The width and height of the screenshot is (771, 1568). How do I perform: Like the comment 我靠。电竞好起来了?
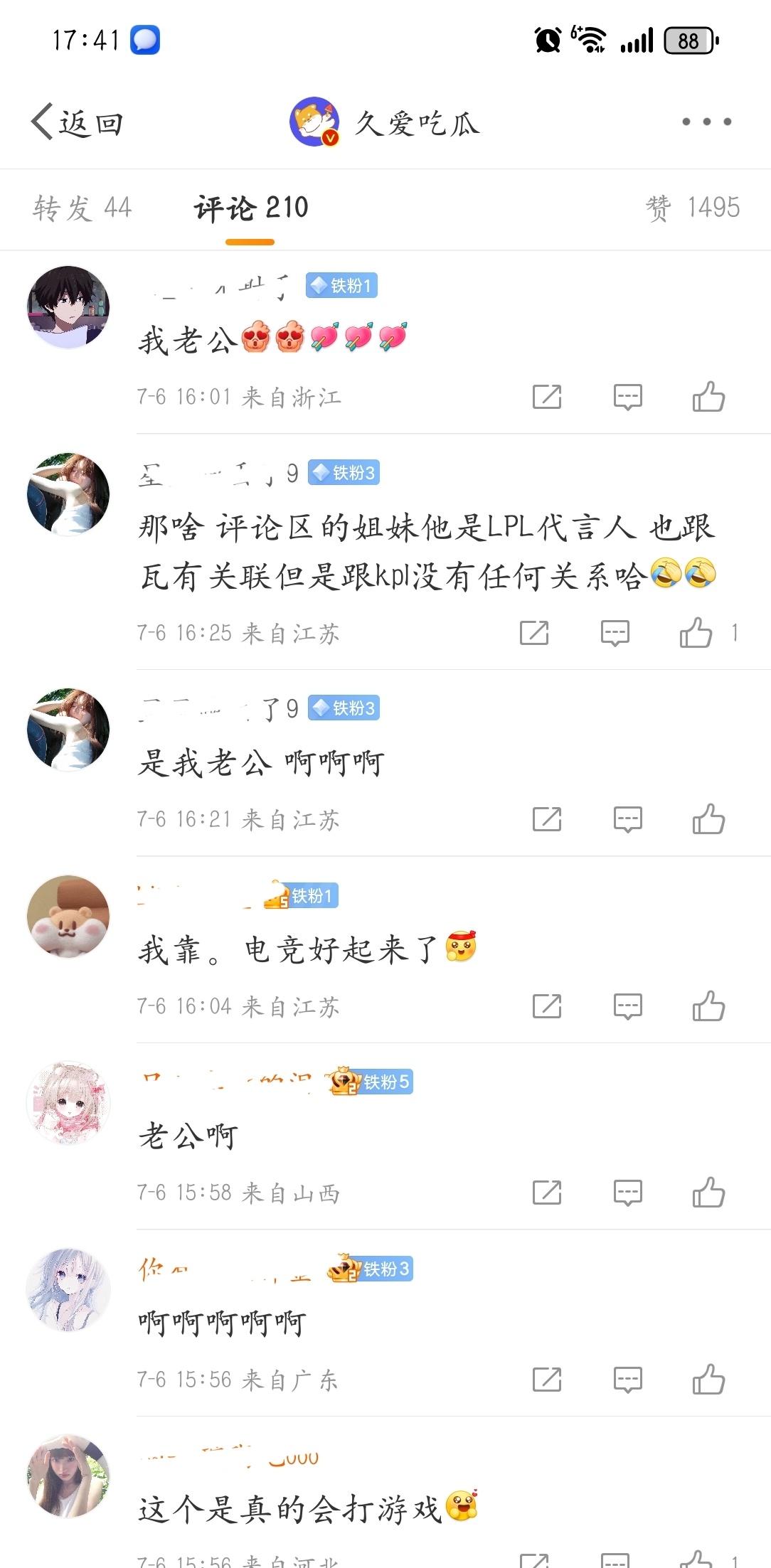point(708,1006)
